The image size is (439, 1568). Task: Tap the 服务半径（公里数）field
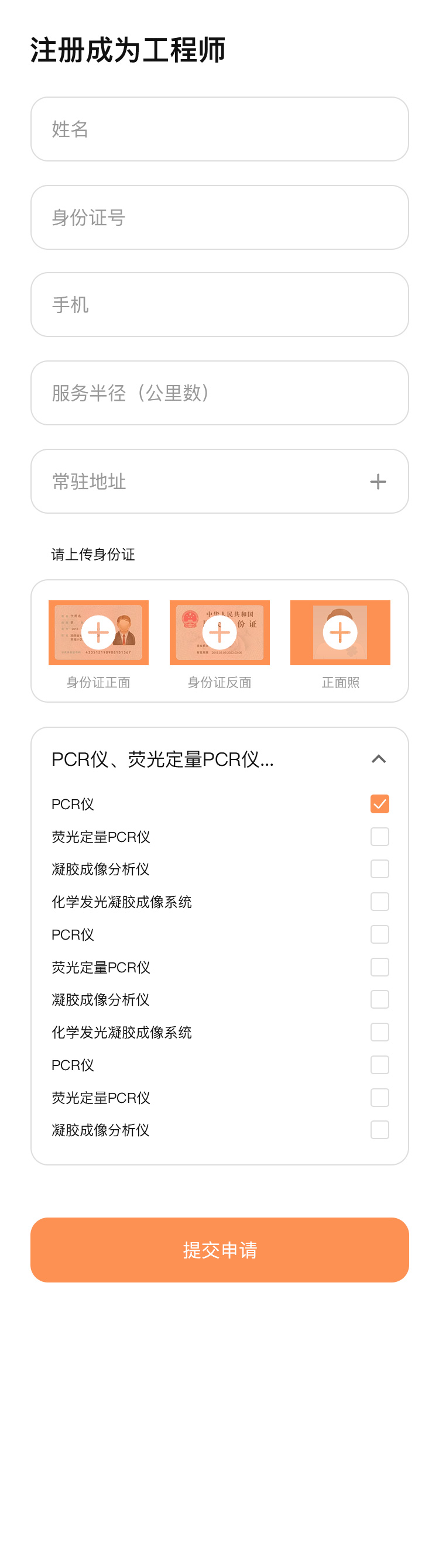pyautogui.click(x=219, y=393)
